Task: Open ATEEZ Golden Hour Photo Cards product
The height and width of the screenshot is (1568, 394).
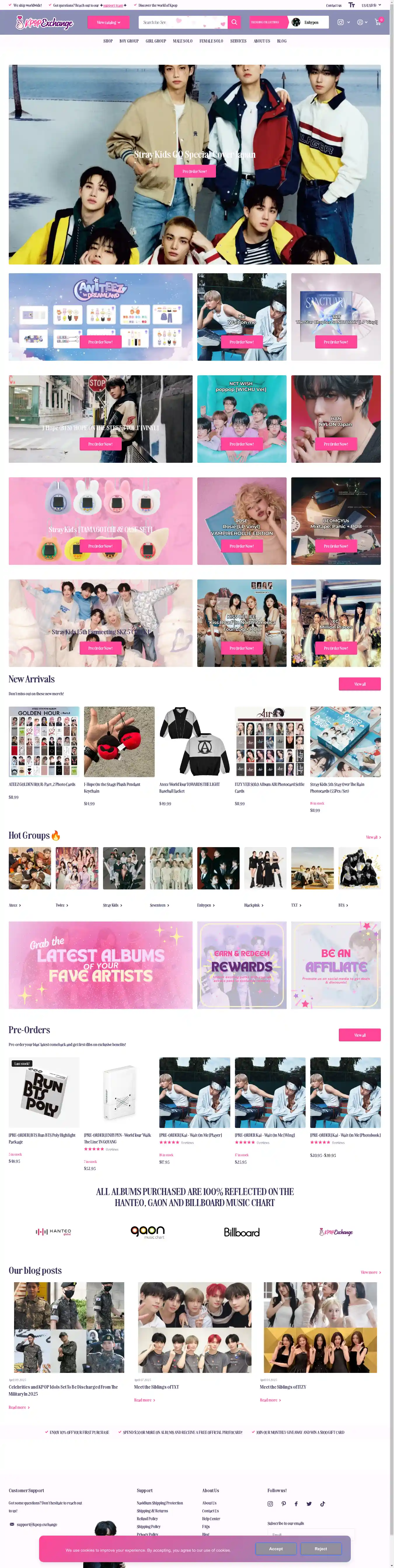Action: click(44, 741)
